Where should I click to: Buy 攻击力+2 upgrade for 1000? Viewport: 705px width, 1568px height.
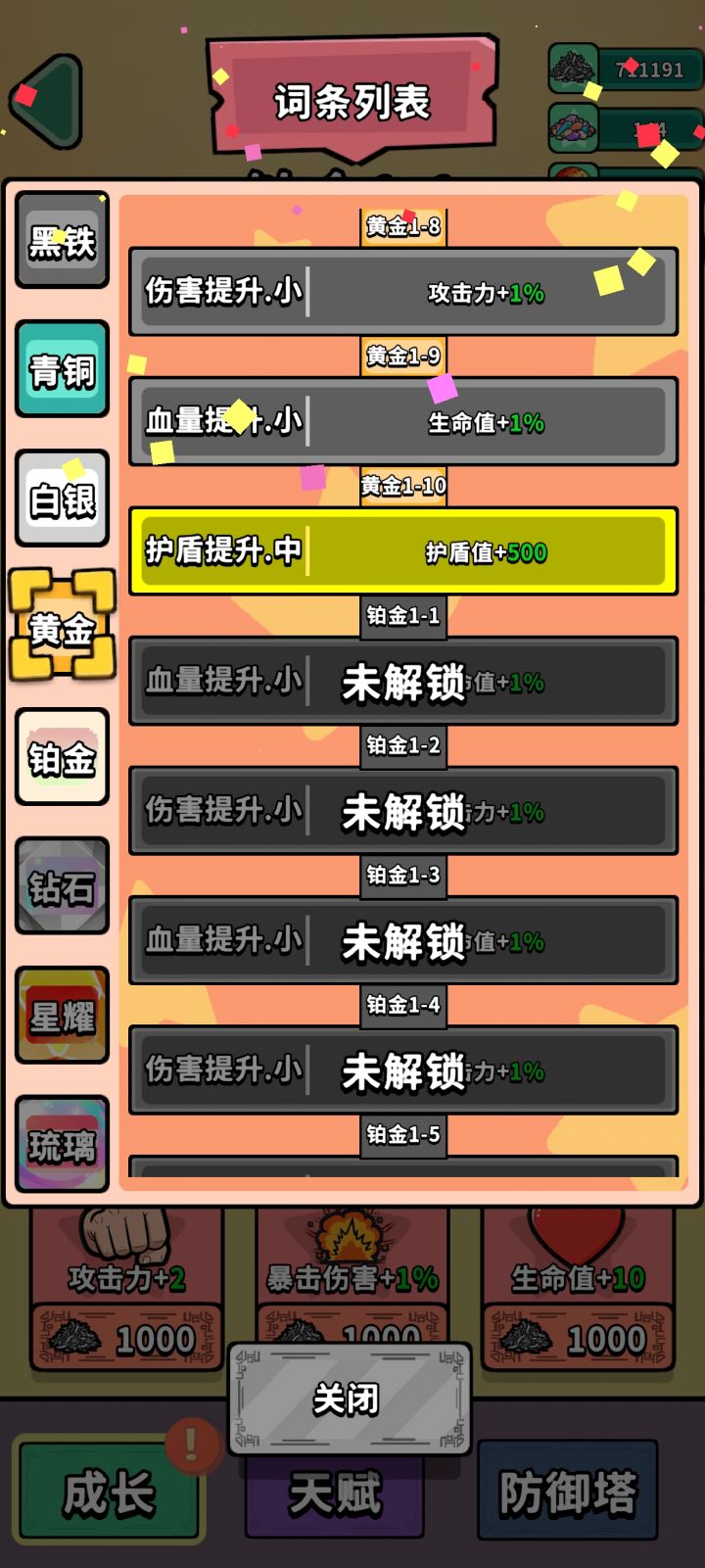[x=126, y=1337]
